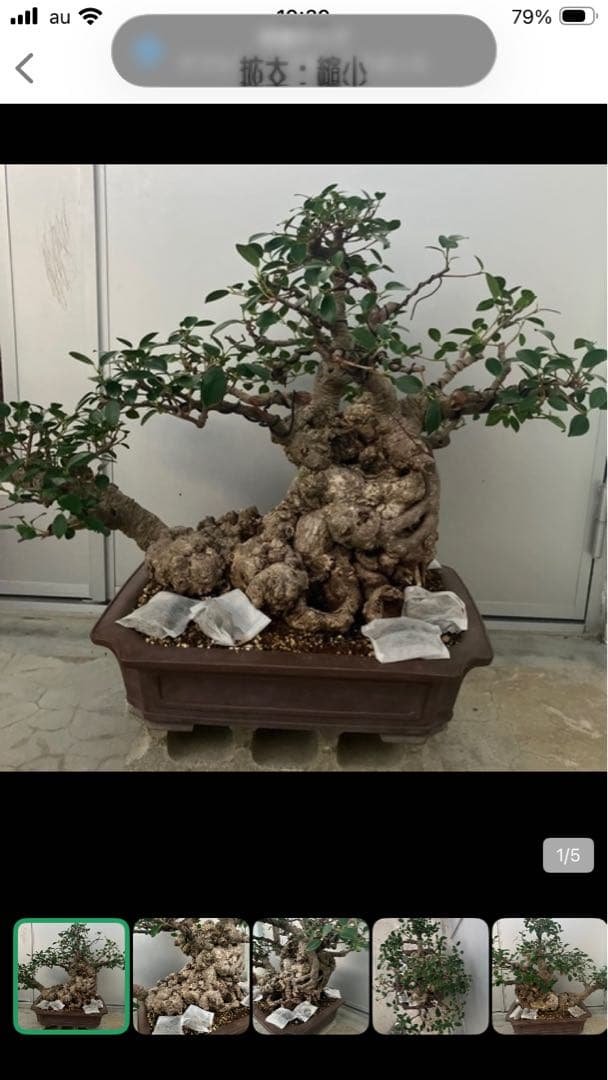
Task: Switch to the fourth thumbnail photo
Action: [430, 976]
